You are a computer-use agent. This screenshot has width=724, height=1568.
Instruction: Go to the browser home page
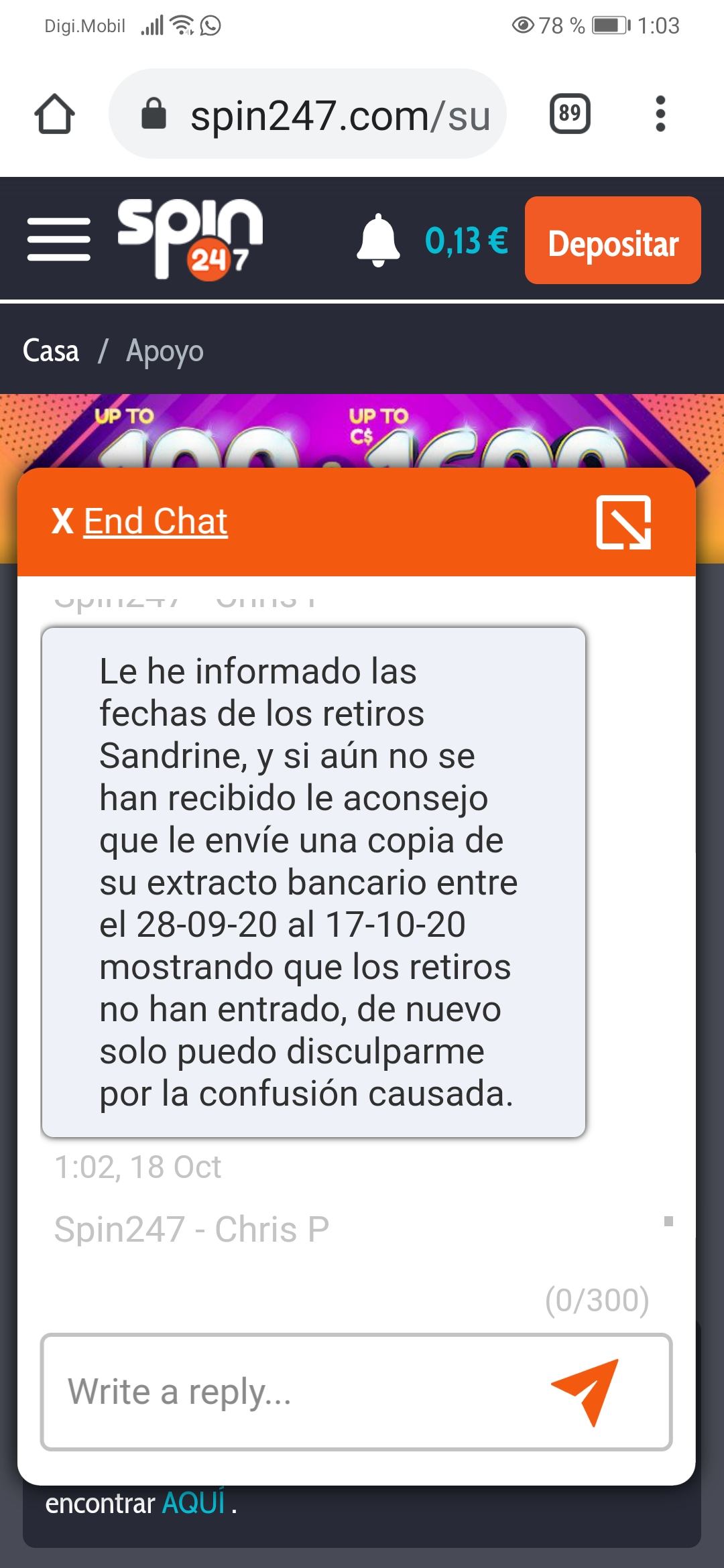point(54,115)
